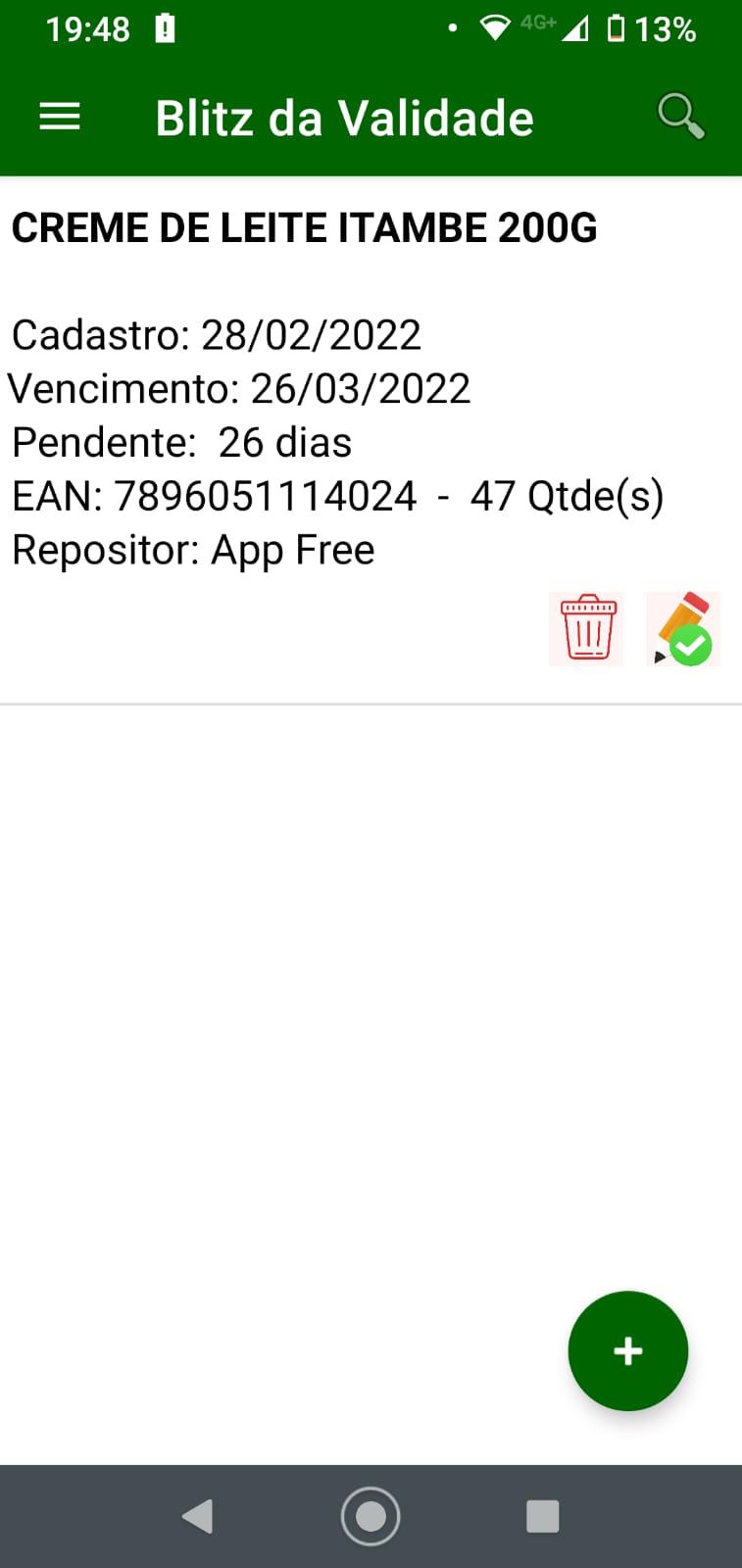742x1568 pixels.
Task: Open the CREME DE LEITE ITAMBE 200G item
Action: pyautogui.click(x=371, y=441)
